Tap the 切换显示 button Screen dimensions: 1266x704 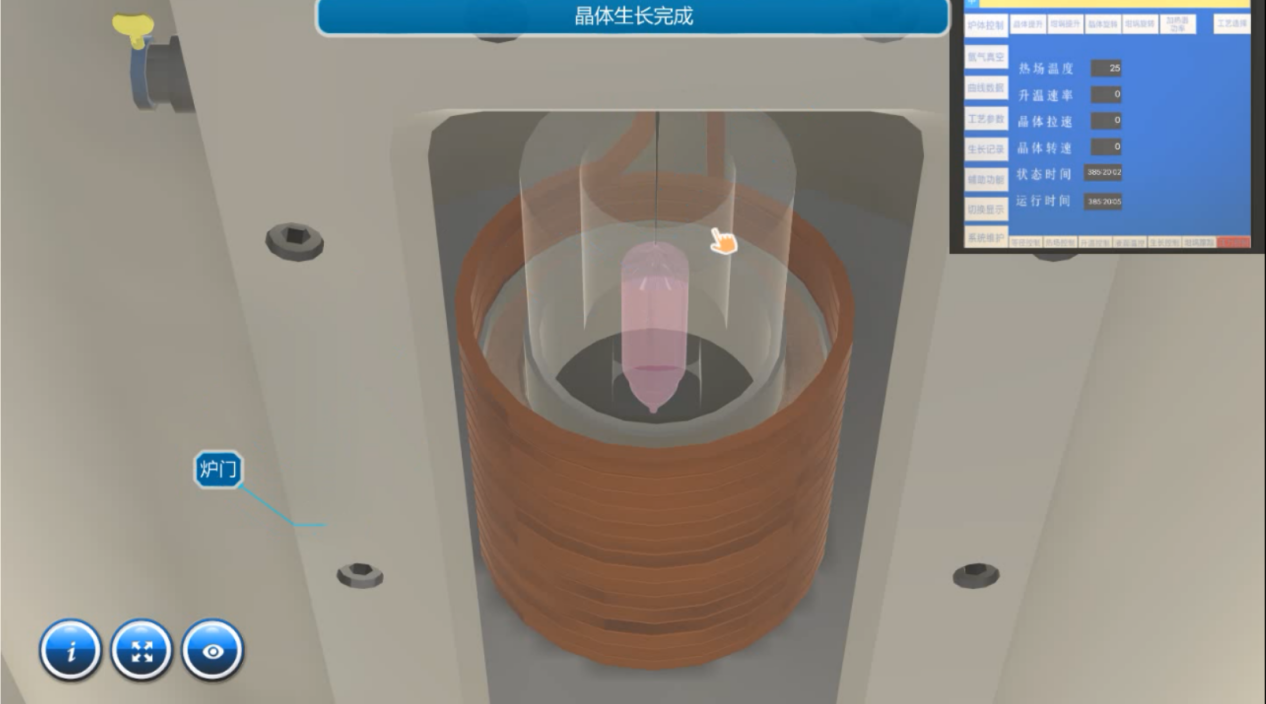click(x=985, y=209)
